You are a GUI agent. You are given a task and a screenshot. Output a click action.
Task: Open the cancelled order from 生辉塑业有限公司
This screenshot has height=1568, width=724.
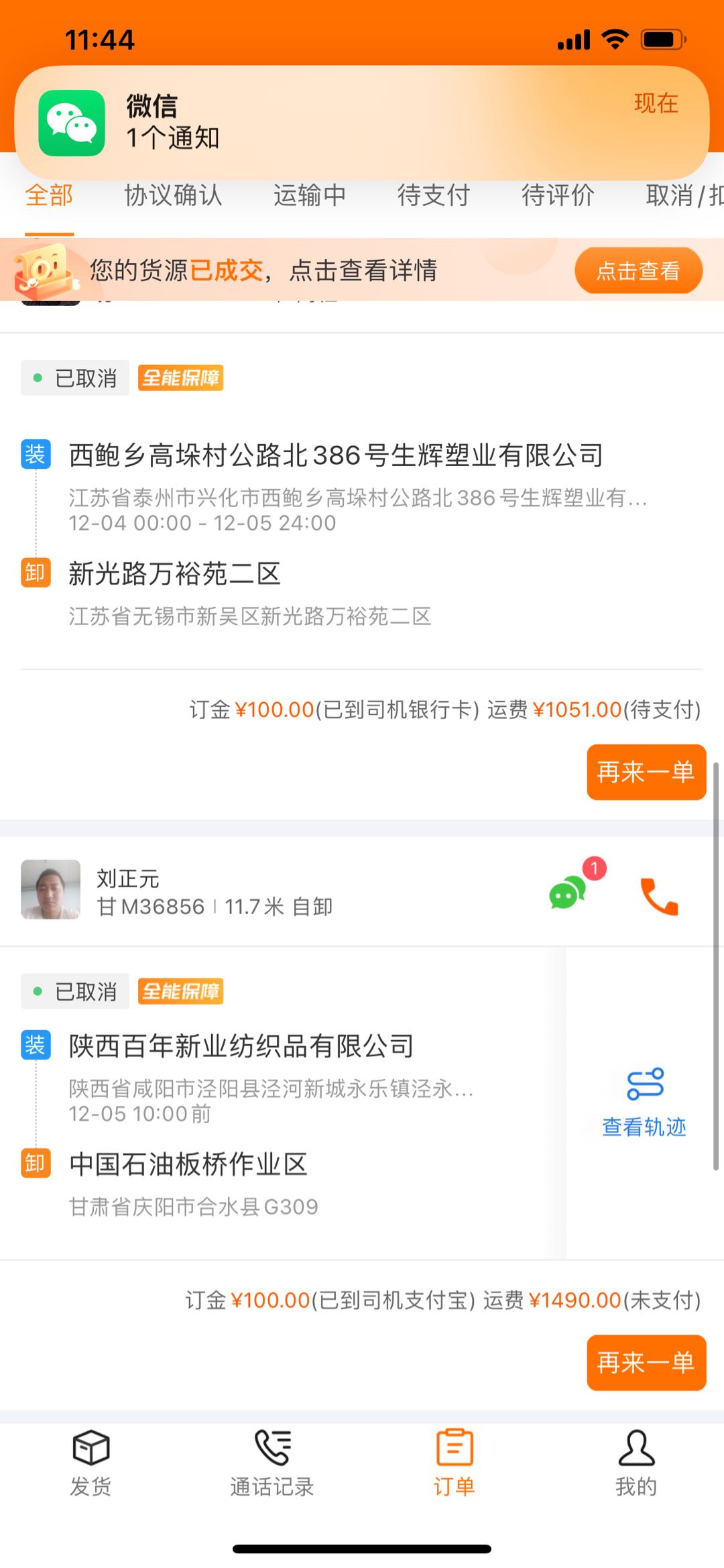click(335, 456)
